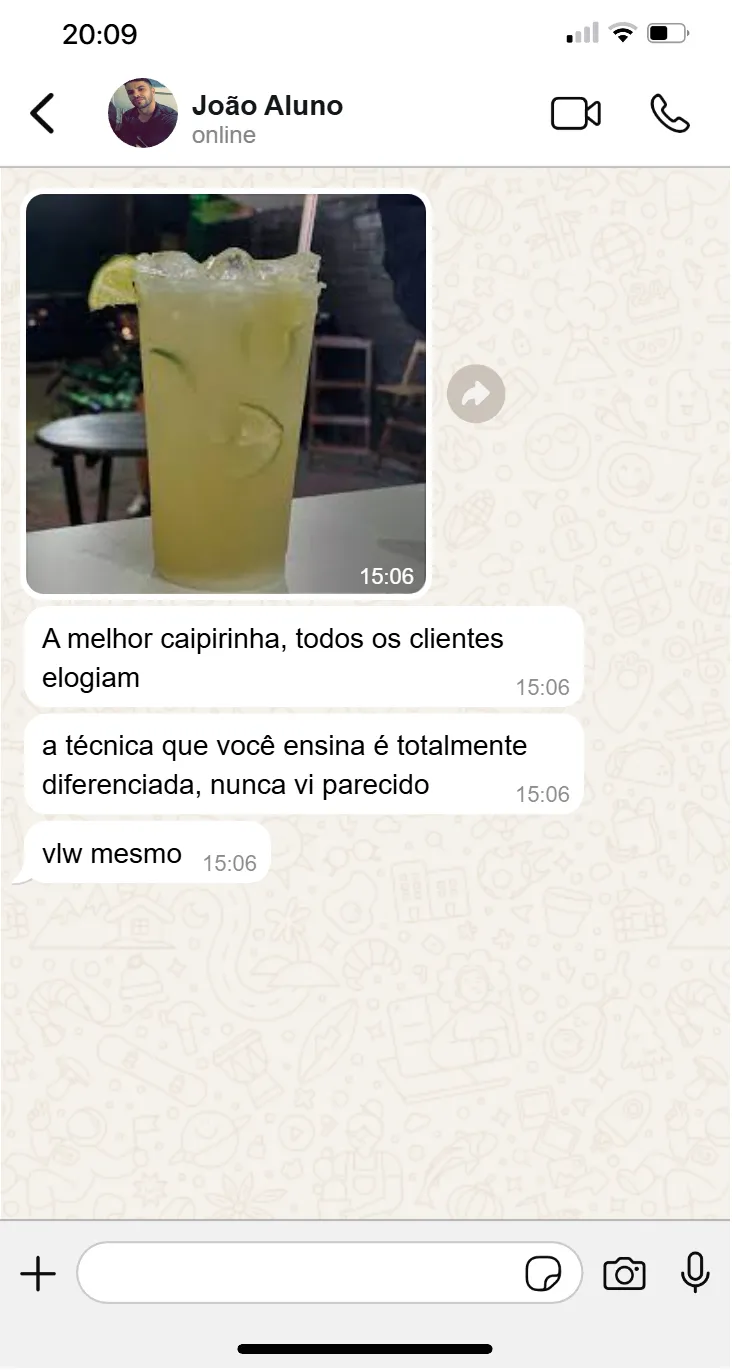Start a video call with João Aluno
Image resolution: width=732 pixels, height=1370 pixels.
(576, 114)
